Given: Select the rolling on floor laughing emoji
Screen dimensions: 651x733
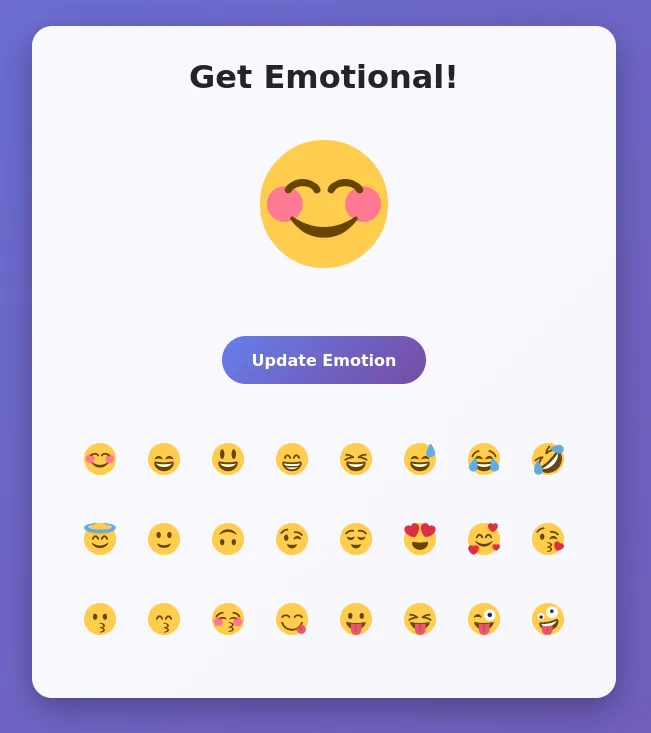Looking at the screenshot, I should tap(548, 459).
